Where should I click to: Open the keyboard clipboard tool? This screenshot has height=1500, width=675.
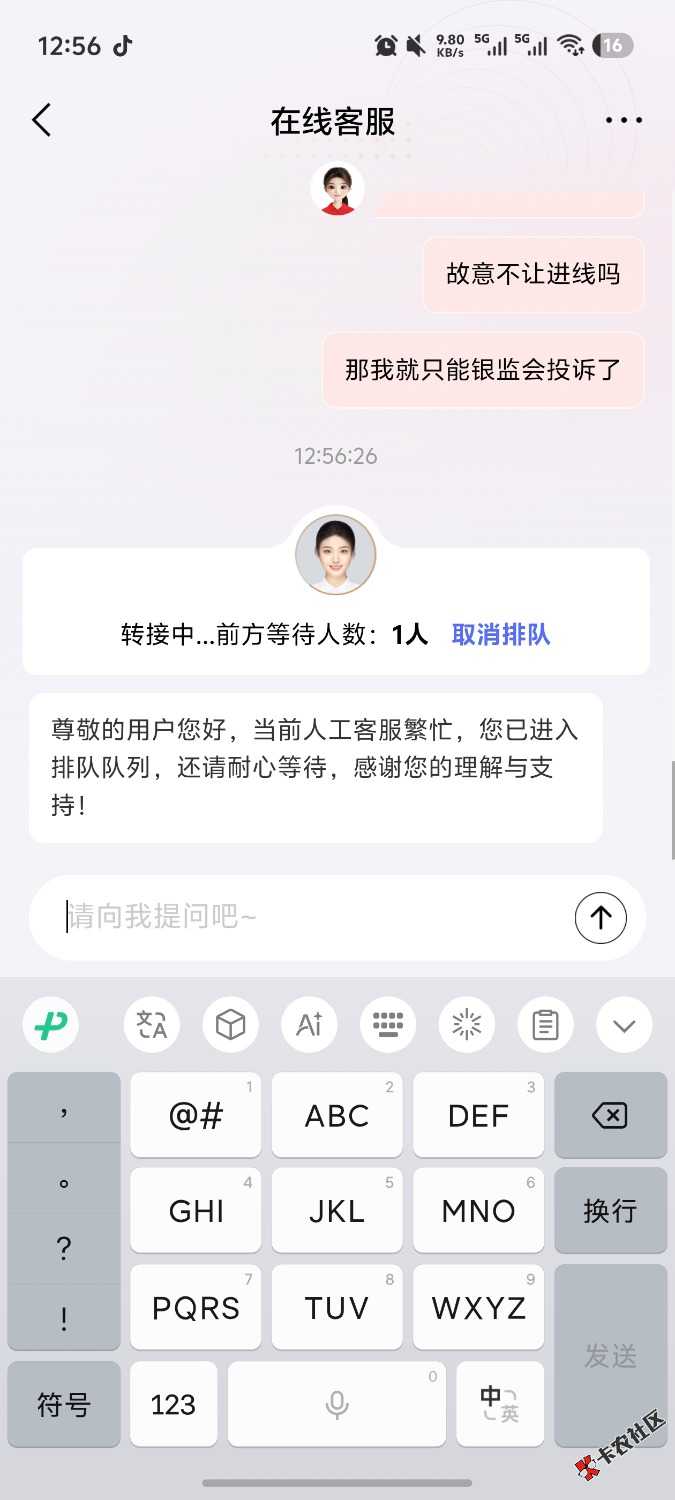pyautogui.click(x=545, y=1025)
